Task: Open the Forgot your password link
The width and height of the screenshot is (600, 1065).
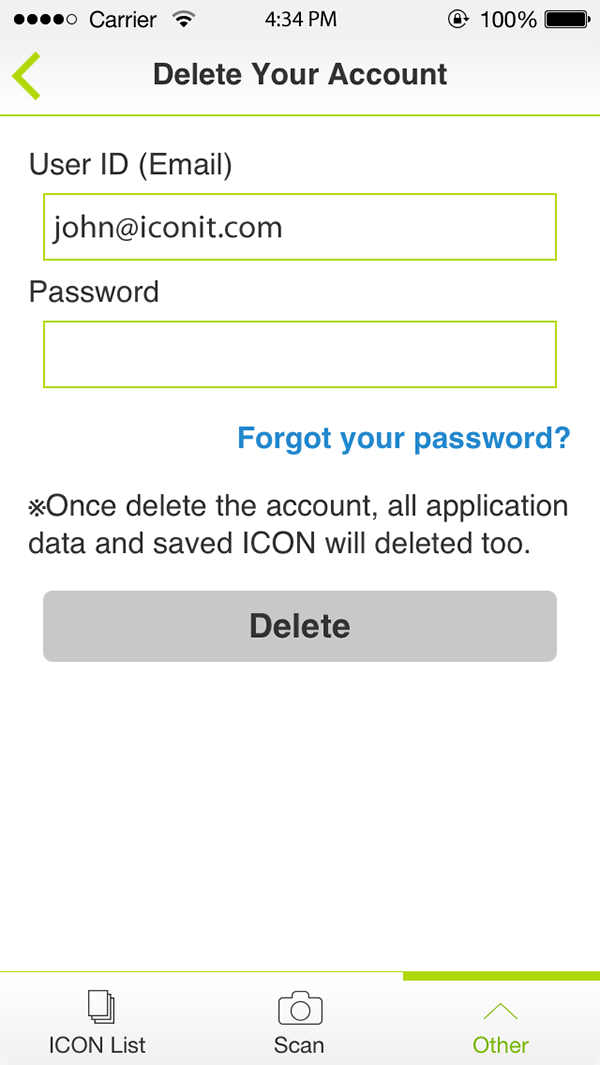Action: [x=404, y=438]
